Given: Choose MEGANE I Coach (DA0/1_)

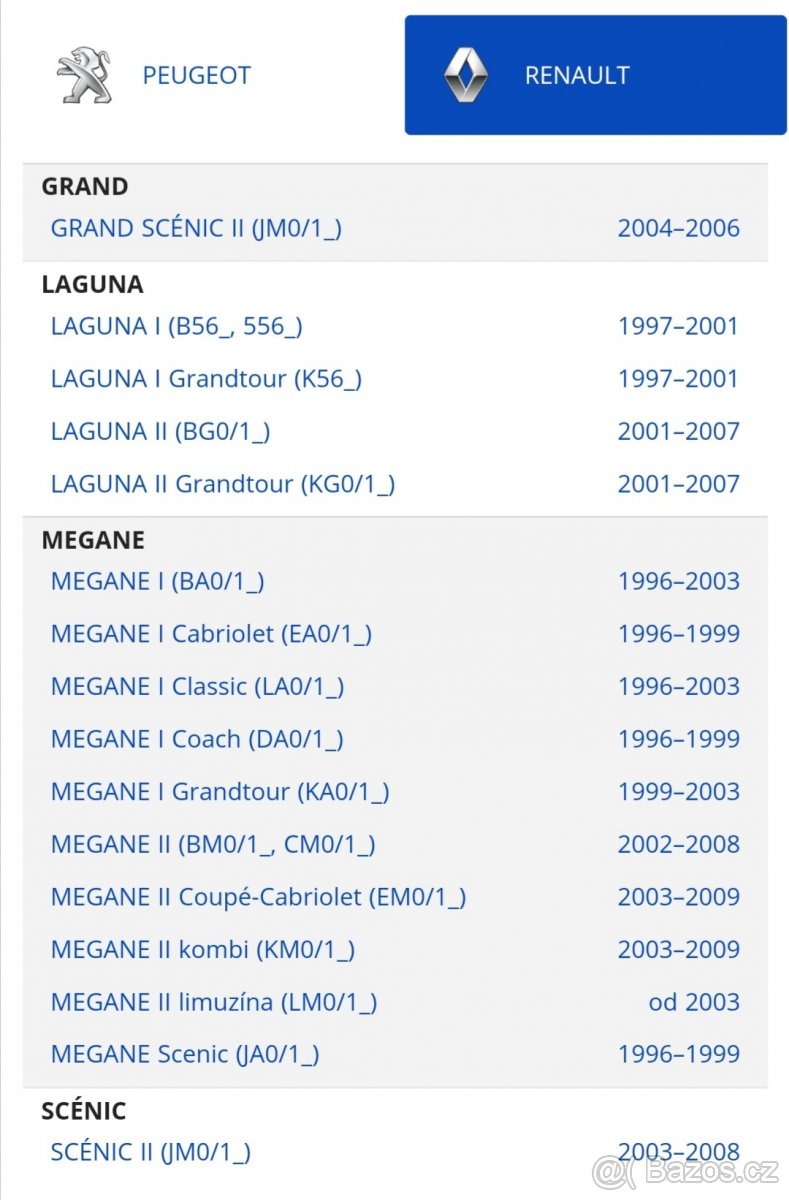Looking at the screenshot, I should [197, 740].
